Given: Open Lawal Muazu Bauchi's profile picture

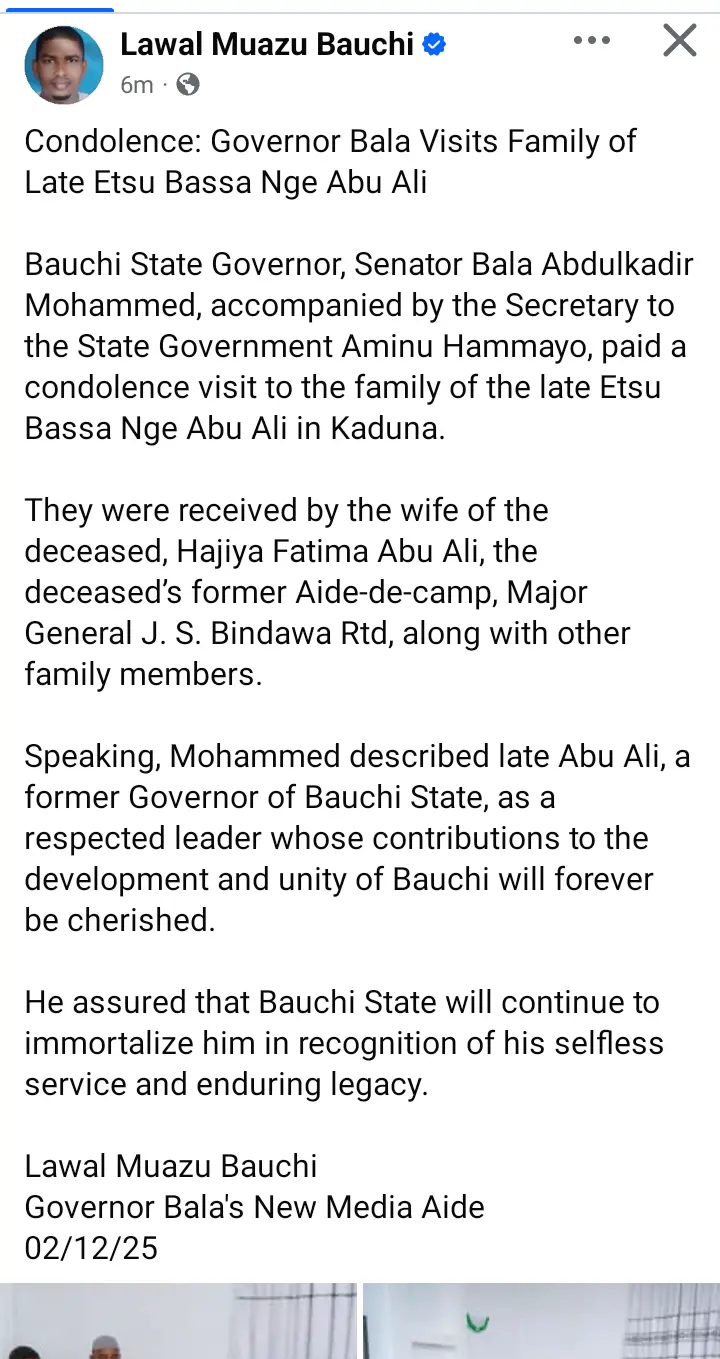Looking at the screenshot, I should [64, 64].
